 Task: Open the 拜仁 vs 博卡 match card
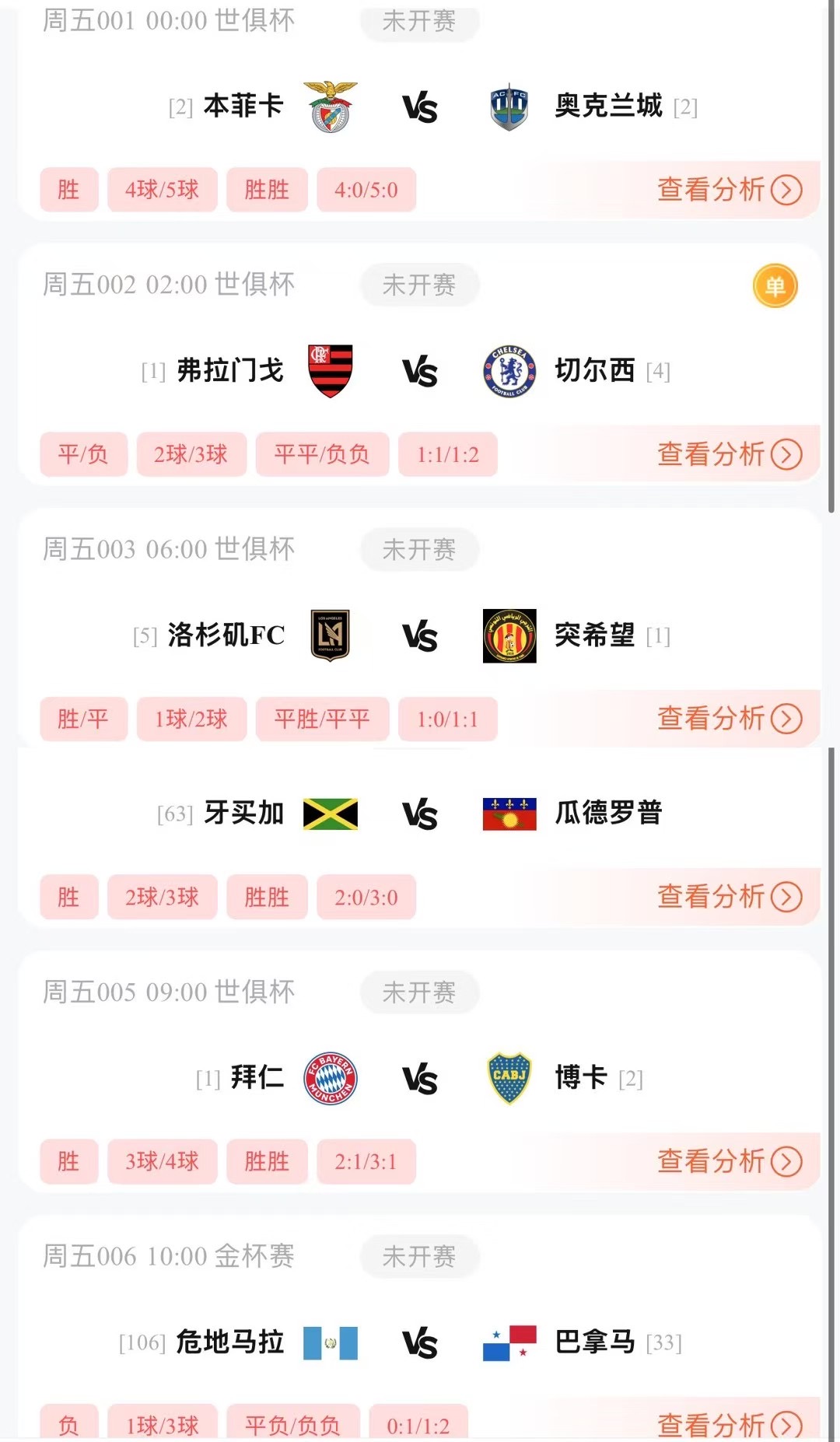tap(420, 1079)
